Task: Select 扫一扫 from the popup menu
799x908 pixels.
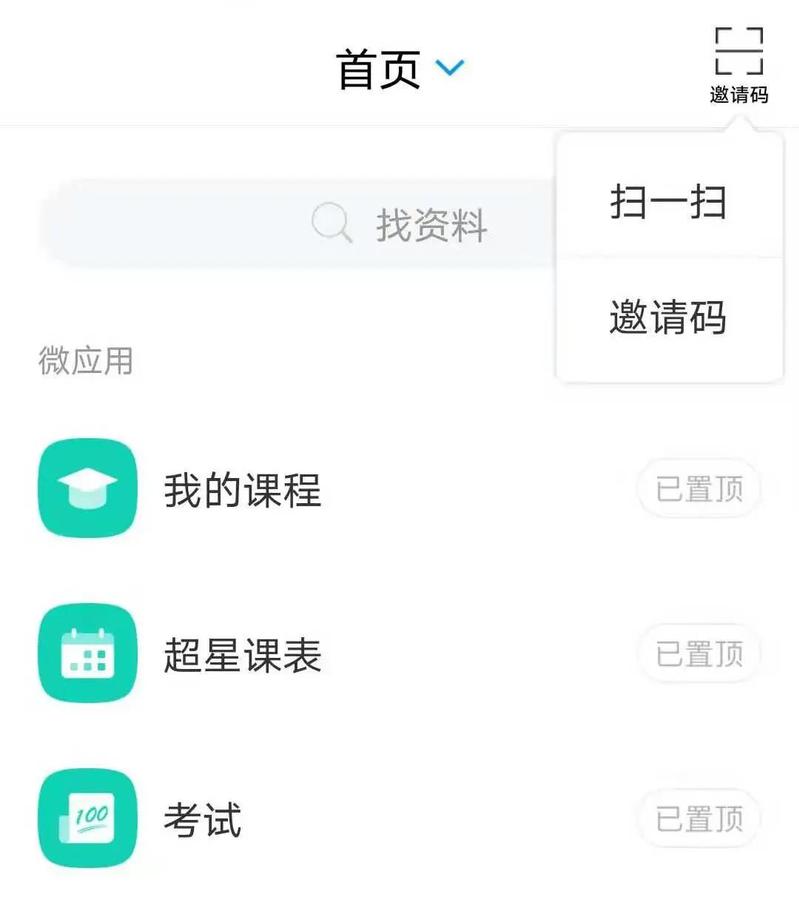Action: pyautogui.click(x=668, y=201)
